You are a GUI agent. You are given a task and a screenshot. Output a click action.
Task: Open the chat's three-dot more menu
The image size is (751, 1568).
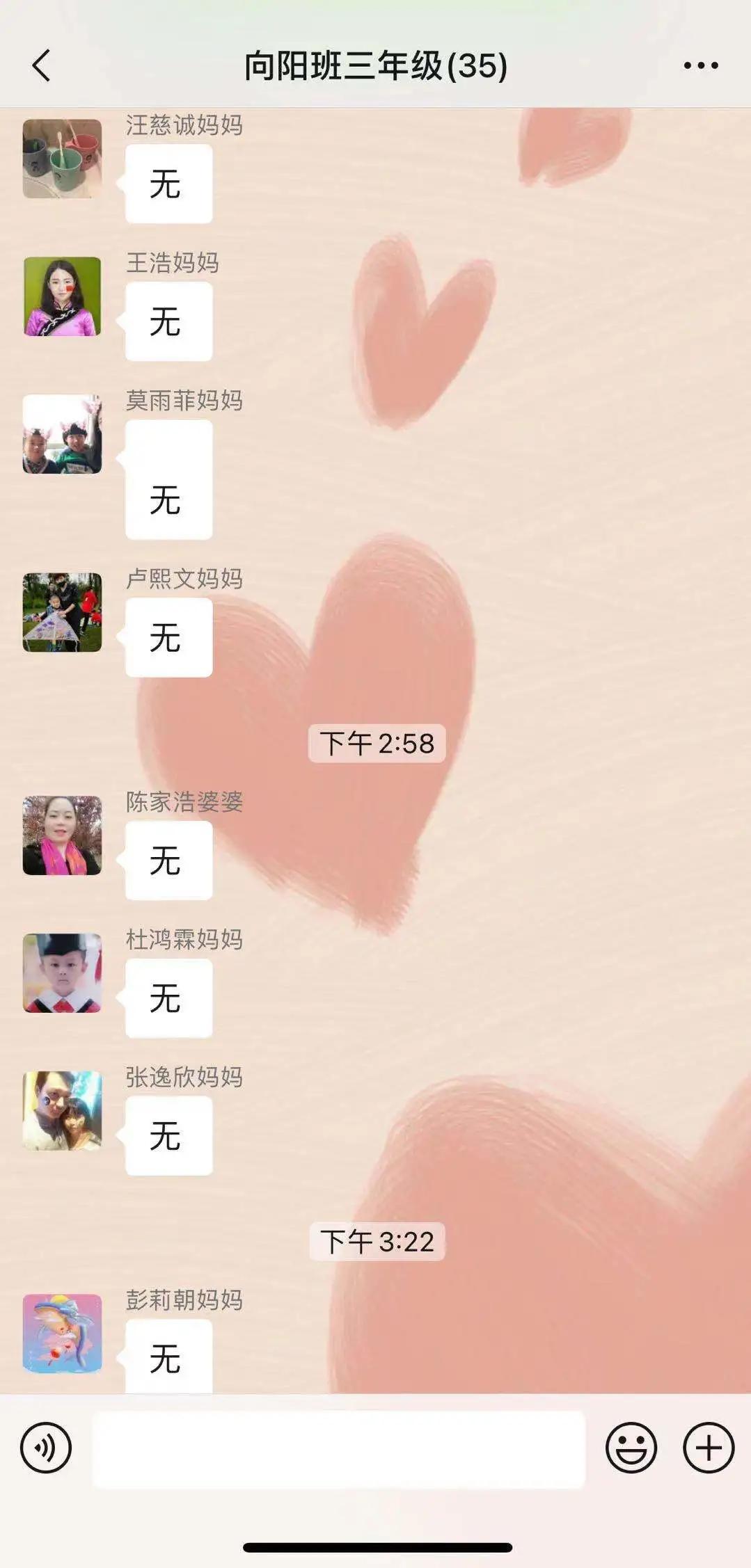point(700,65)
